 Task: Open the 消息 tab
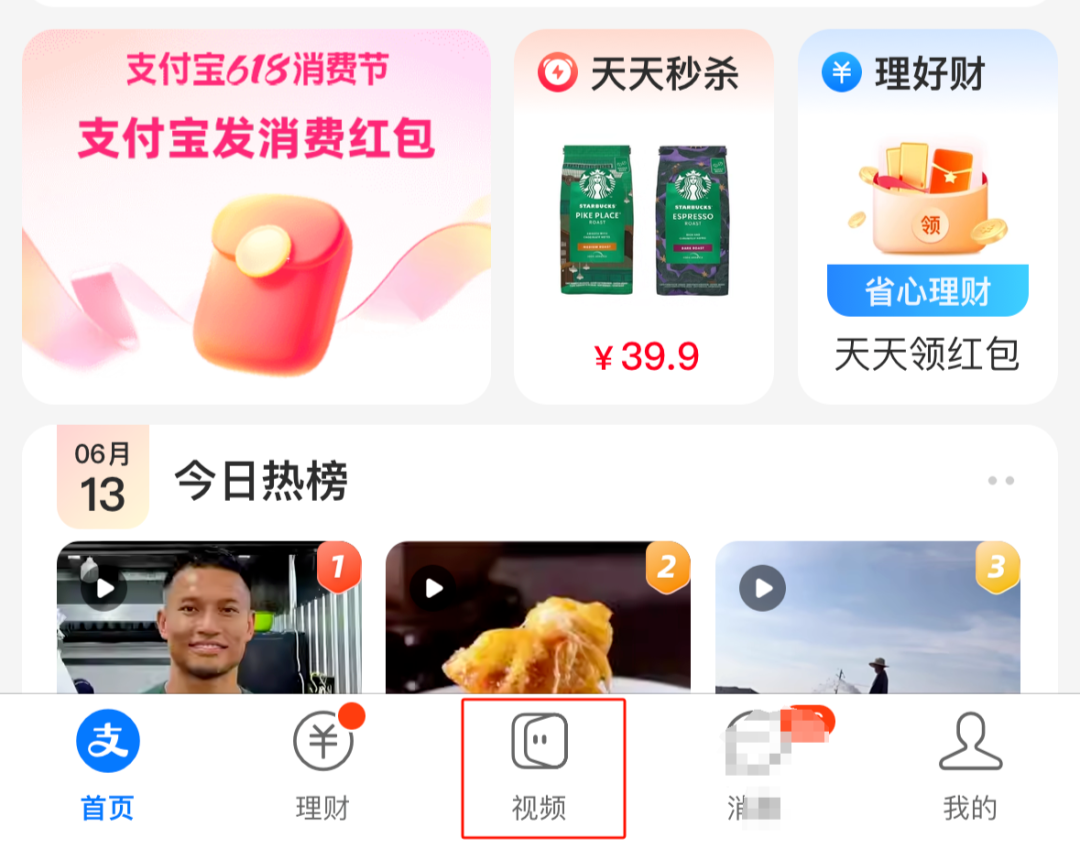point(756,766)
